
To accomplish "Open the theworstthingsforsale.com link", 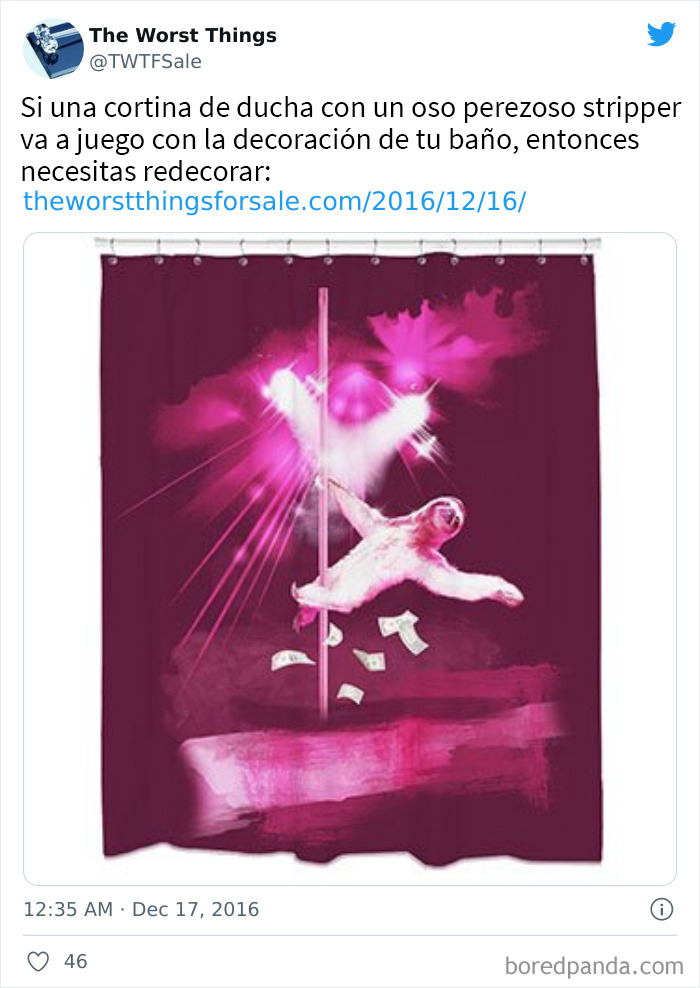I will point(273,200).
